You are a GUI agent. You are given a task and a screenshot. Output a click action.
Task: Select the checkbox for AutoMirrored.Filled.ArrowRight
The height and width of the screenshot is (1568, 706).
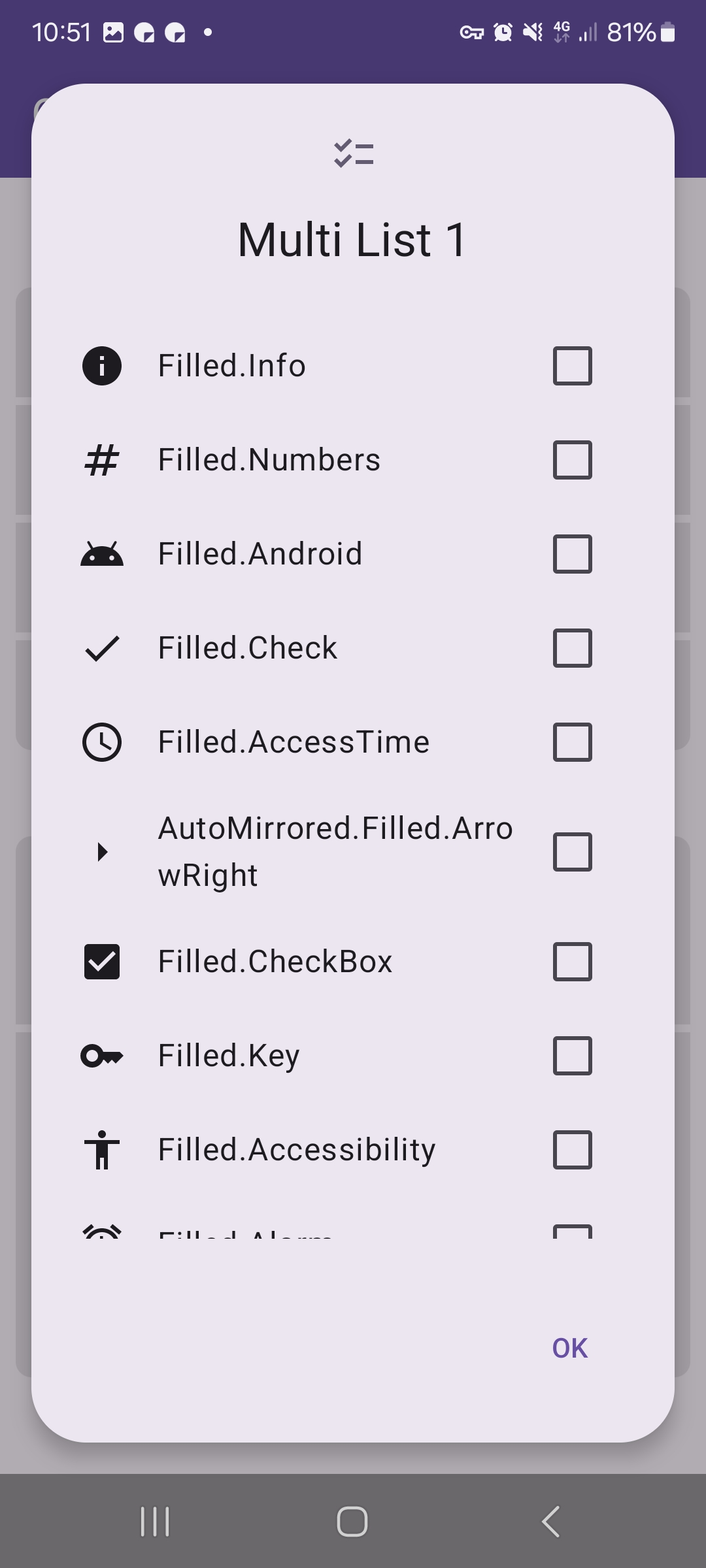pos(572,851)
